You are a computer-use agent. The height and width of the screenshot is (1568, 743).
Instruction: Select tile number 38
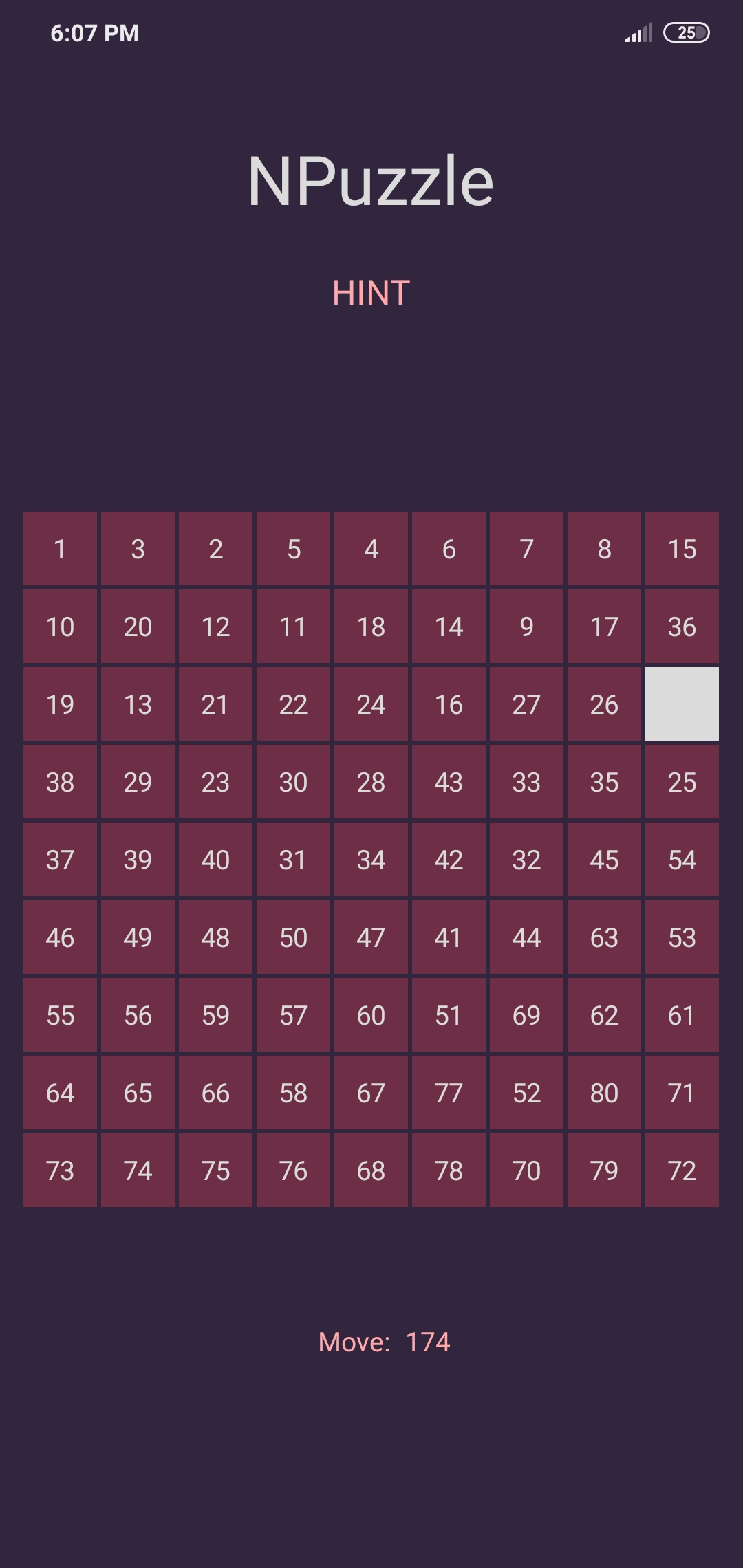coord(60,782)
